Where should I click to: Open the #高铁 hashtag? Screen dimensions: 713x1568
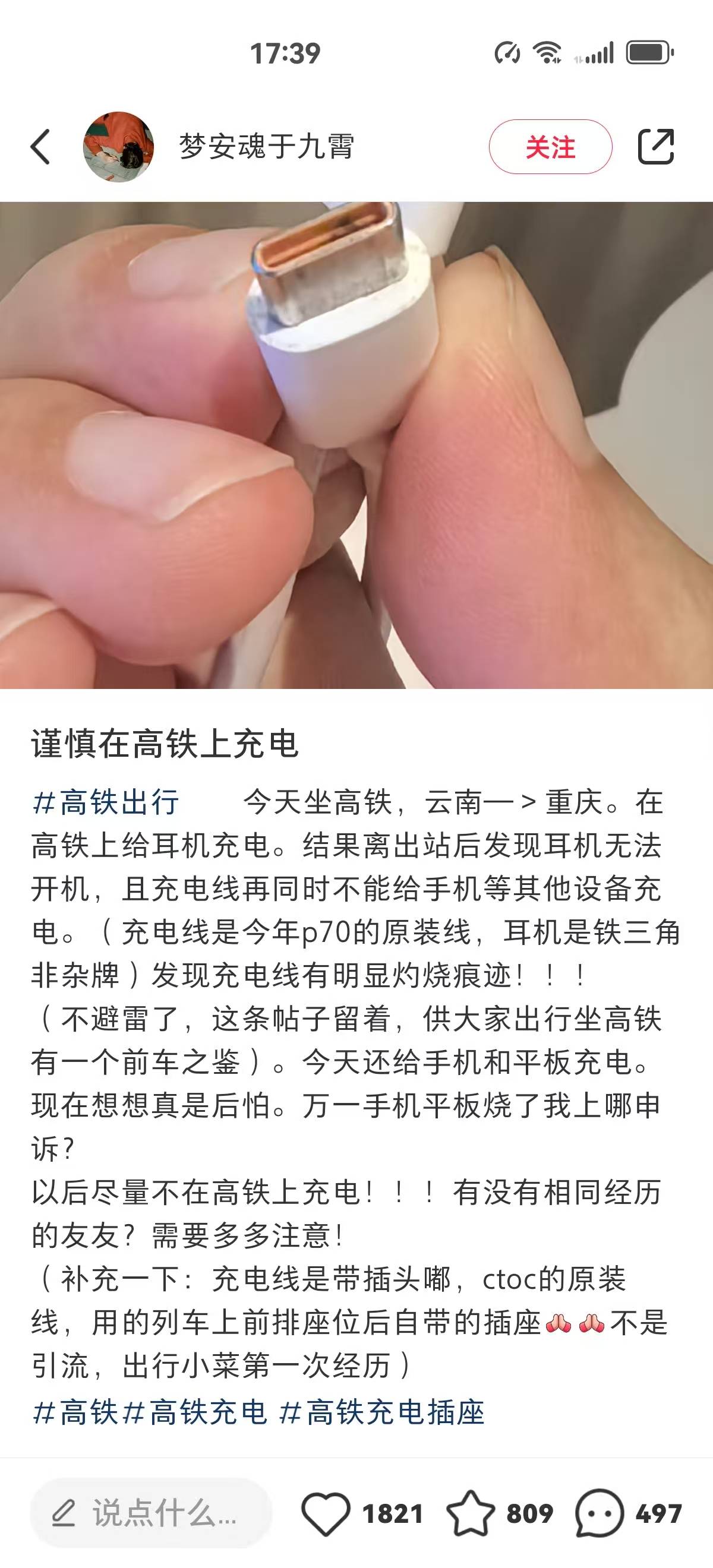75,1412
